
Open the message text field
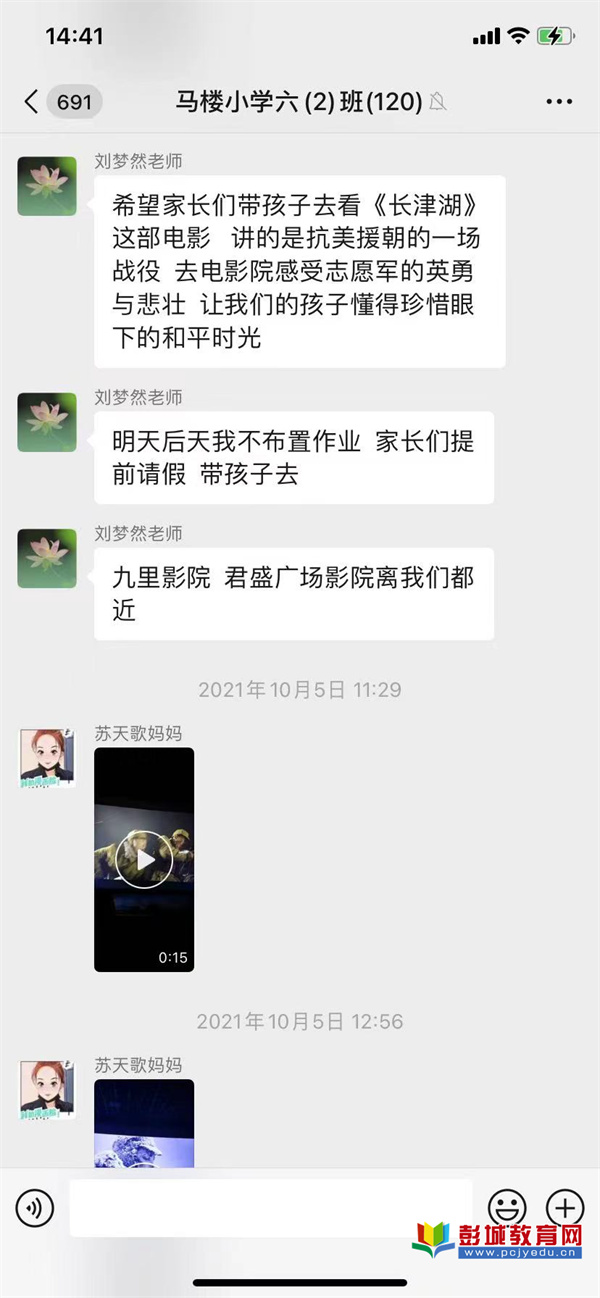[x=270, y=1208]
